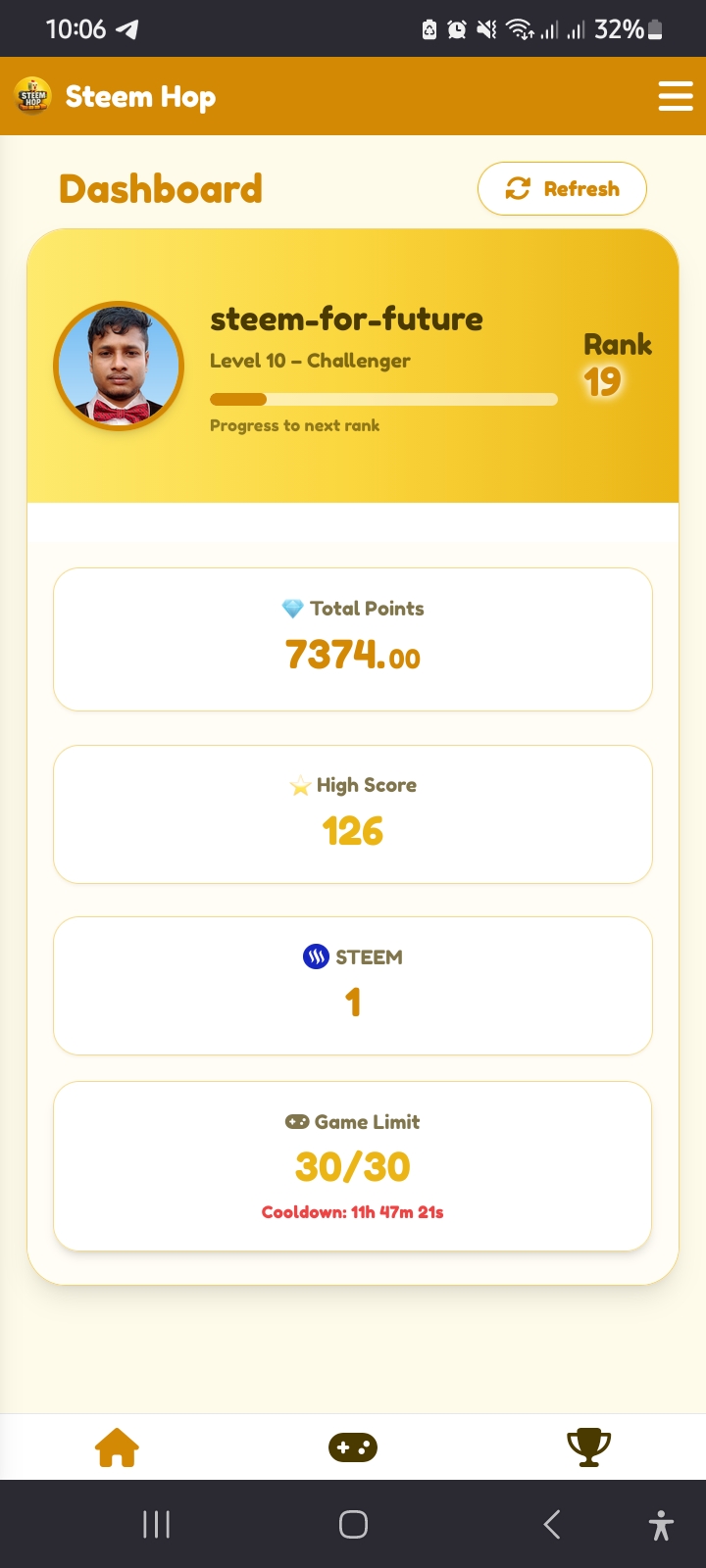Open recent apps from navigation bar
This screenshot has height=1568, width=706.
tap(157, 1524)
